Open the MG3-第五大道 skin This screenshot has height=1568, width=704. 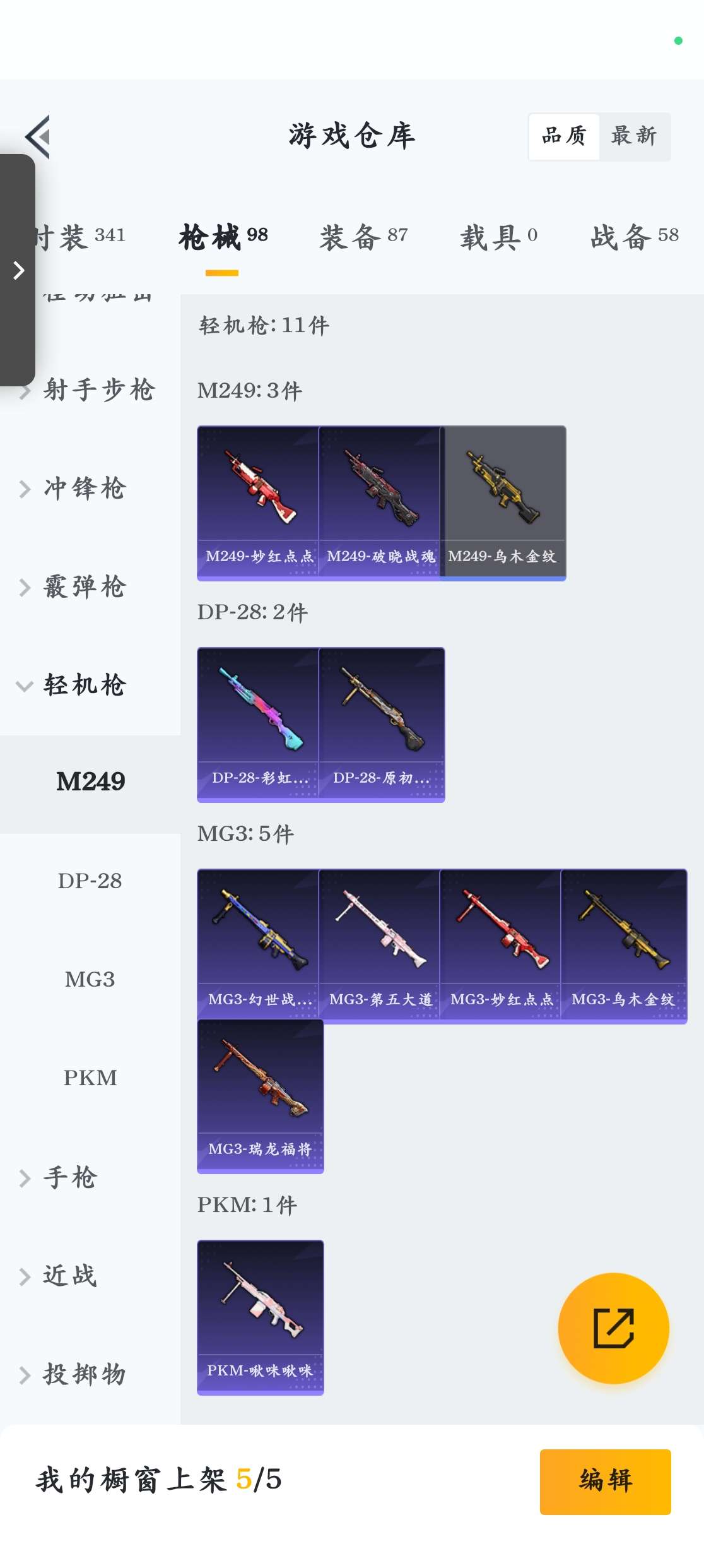pos(379,946)
